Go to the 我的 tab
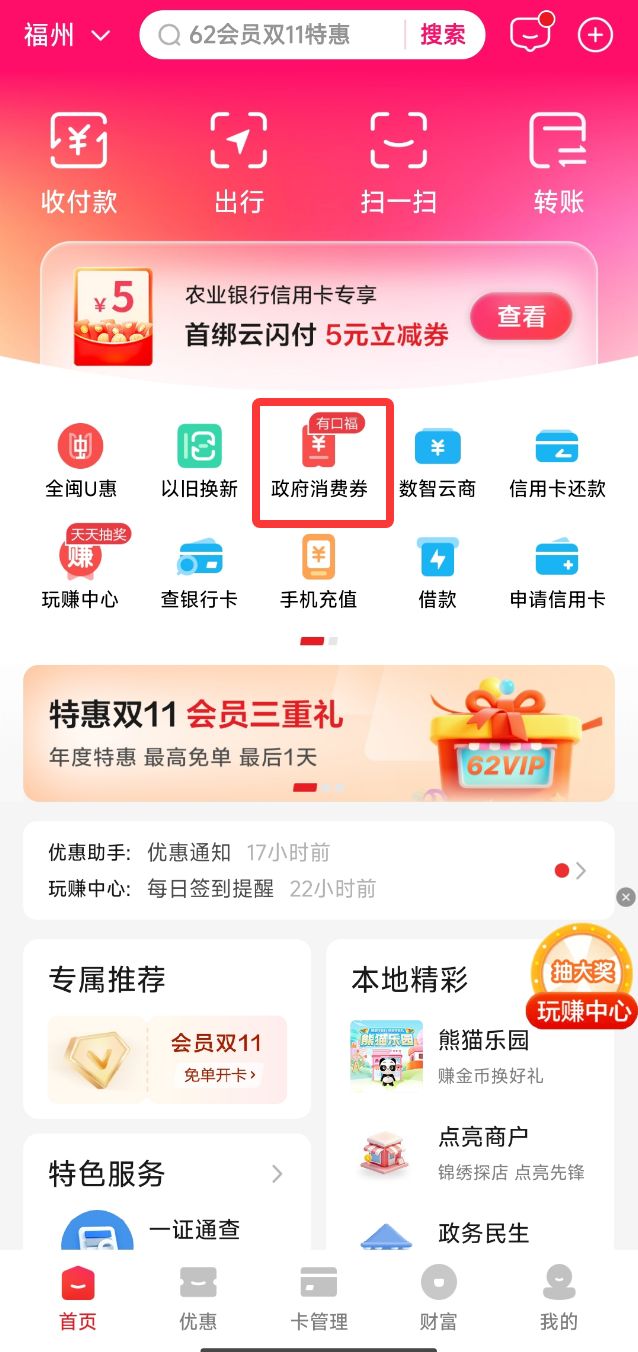Screen dimensions: 638x1352 coord(558,1297)
